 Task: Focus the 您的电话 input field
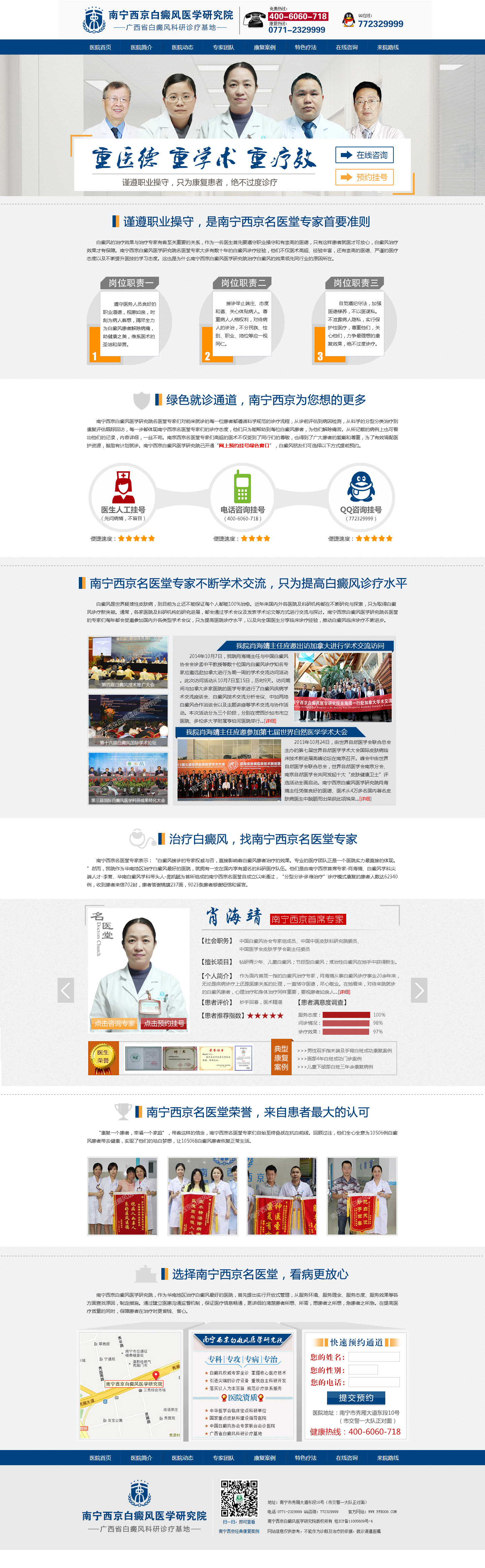pos(374,1382)
